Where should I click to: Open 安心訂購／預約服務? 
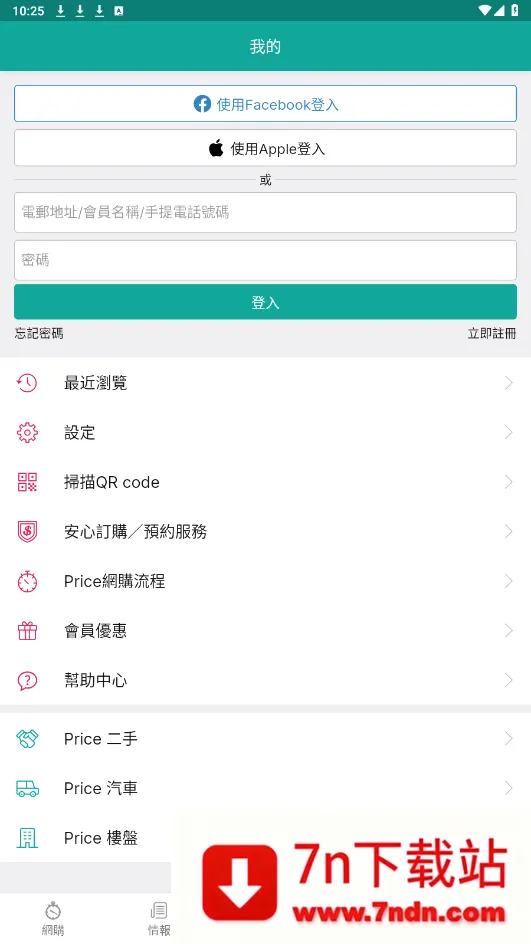click(x=266, y=532)
